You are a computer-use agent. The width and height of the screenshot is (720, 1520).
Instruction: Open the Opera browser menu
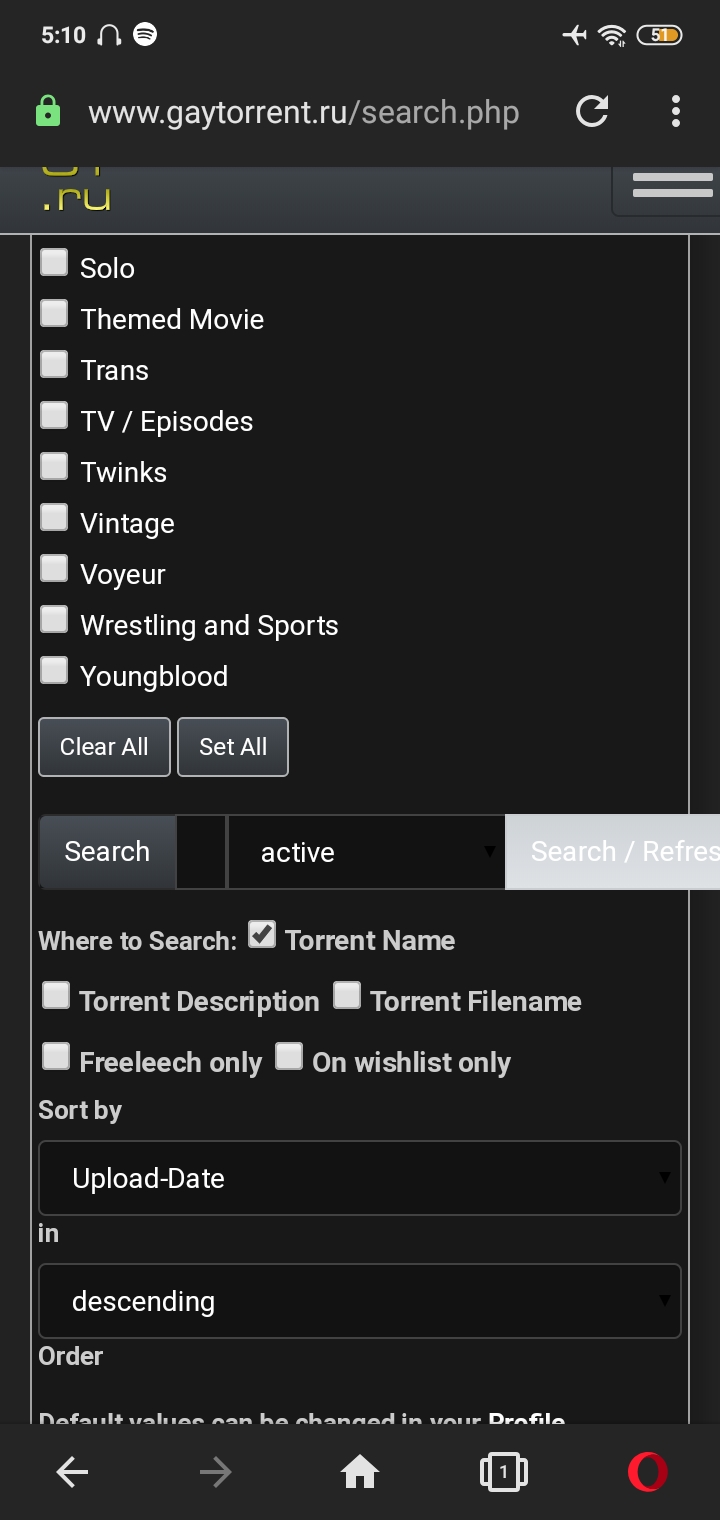[647, 1471]
